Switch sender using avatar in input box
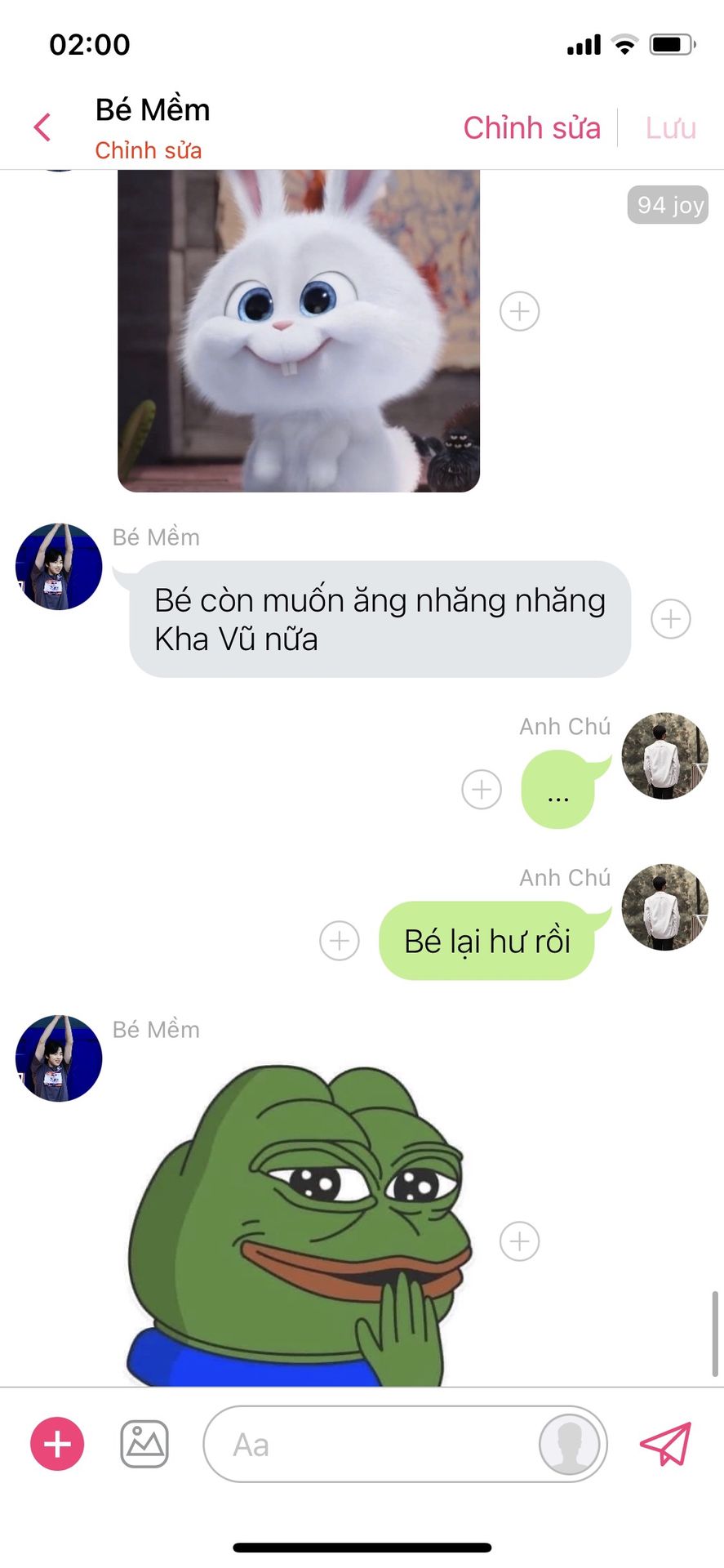The height and width of the screenshot is (1568, 724). pyautogui.click(x=569, y=1444)
